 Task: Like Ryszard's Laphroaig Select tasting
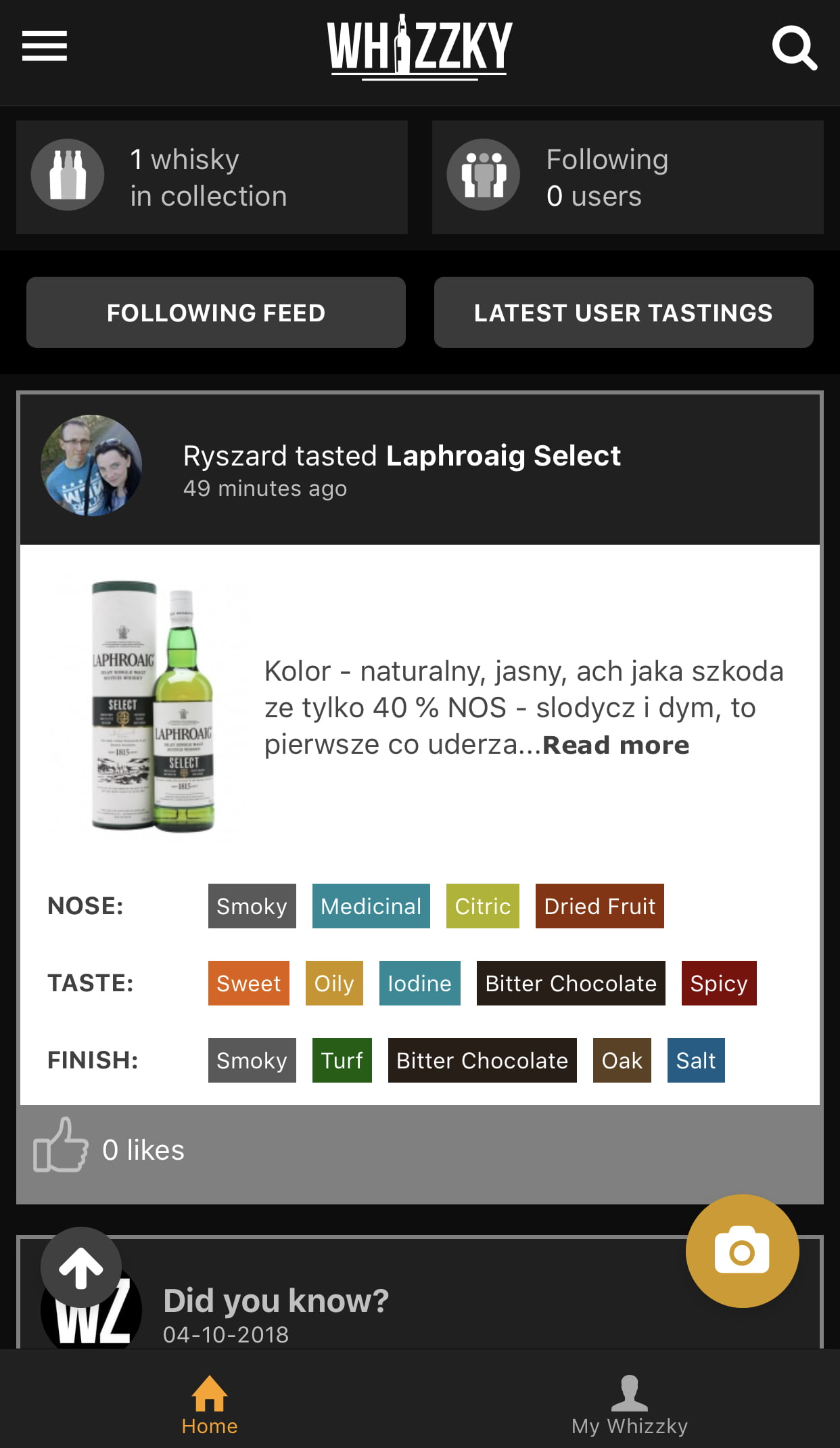(61, 1145)
